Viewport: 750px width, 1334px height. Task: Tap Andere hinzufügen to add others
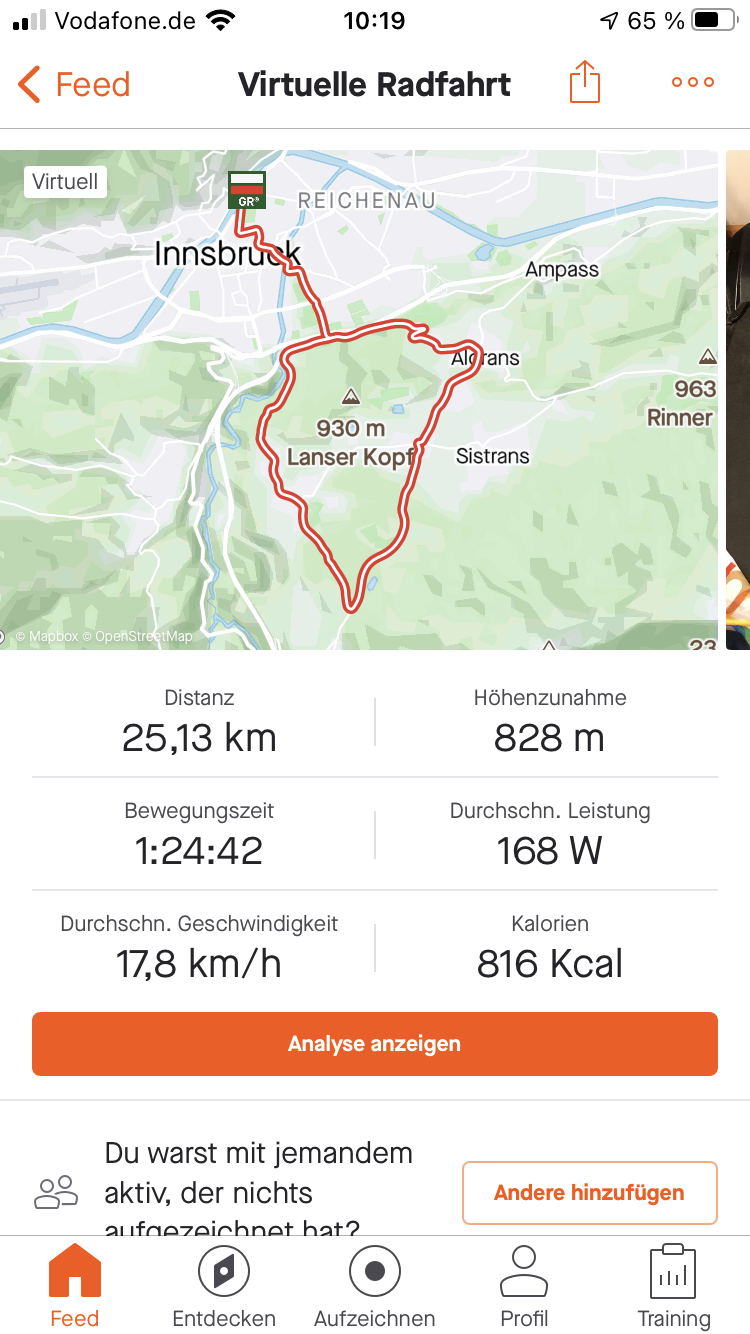click(x=589, y=1193)
